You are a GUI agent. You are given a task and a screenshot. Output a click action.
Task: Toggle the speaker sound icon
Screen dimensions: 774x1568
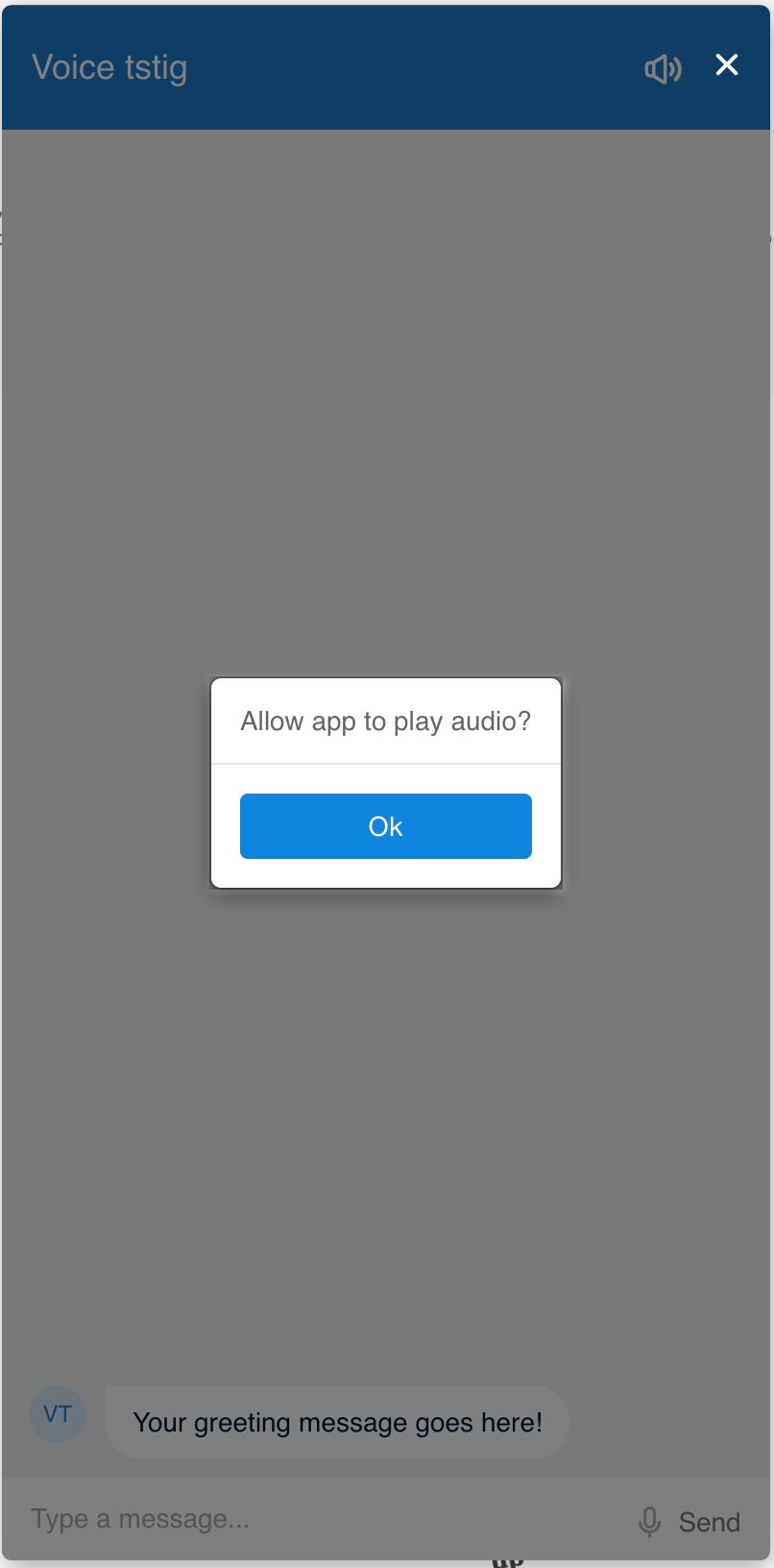click(x=663, y=68)
